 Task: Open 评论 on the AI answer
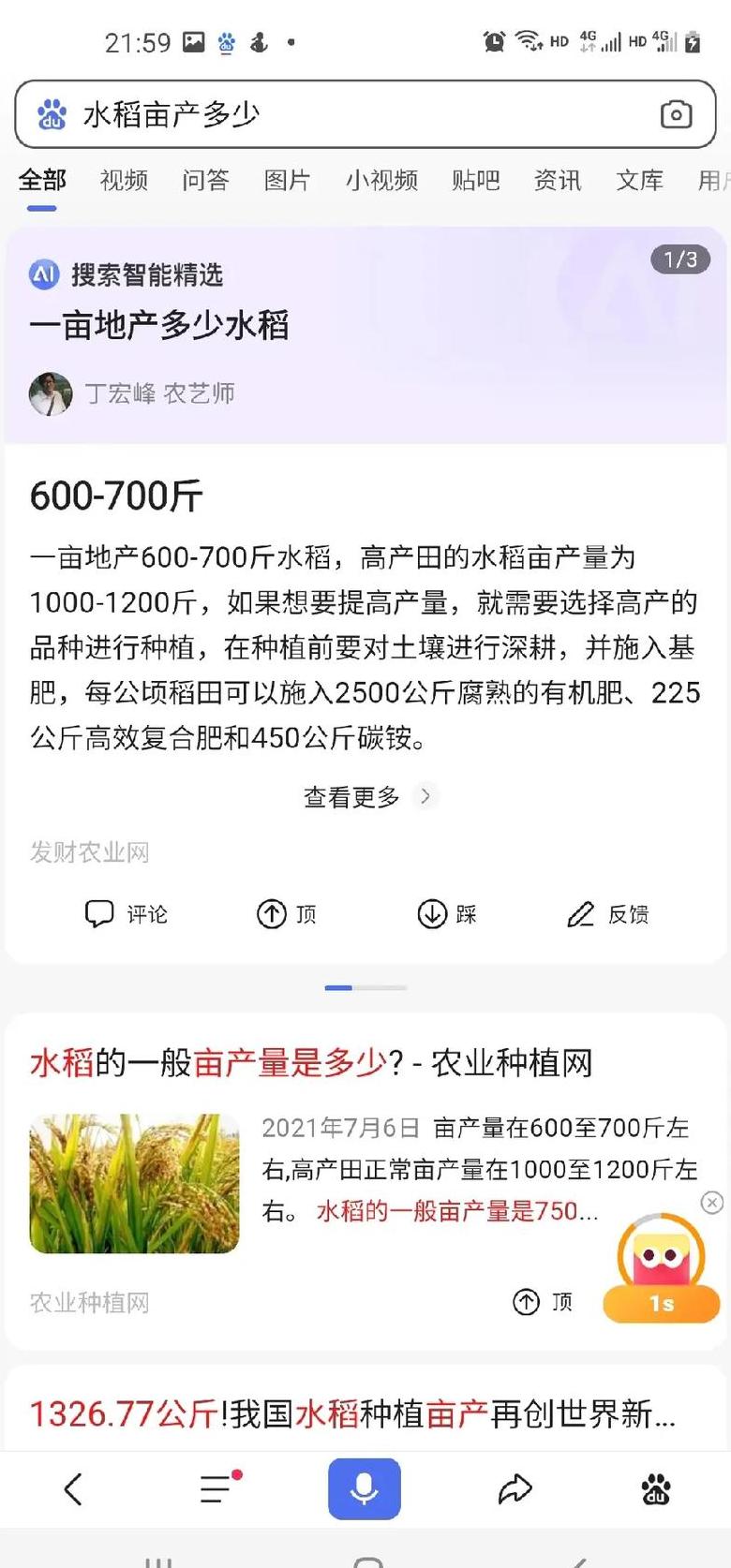point(127,913)
